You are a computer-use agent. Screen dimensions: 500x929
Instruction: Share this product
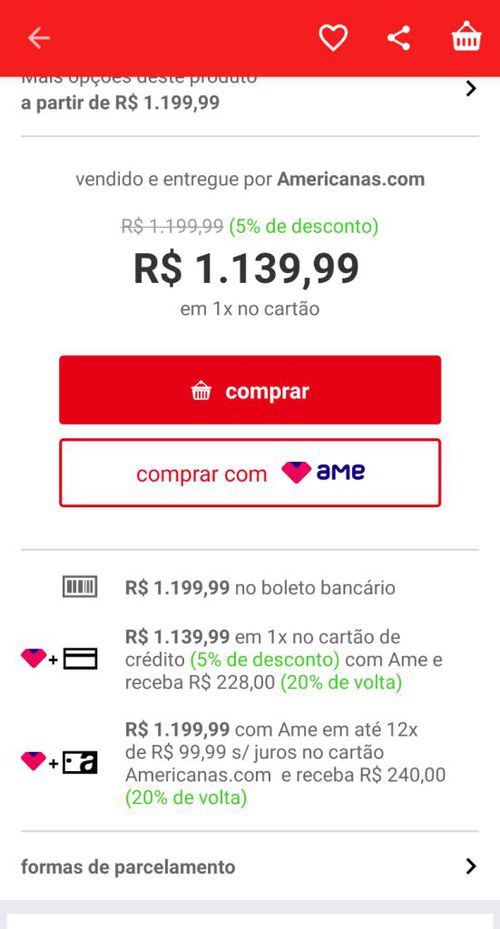tap(399, 38)
